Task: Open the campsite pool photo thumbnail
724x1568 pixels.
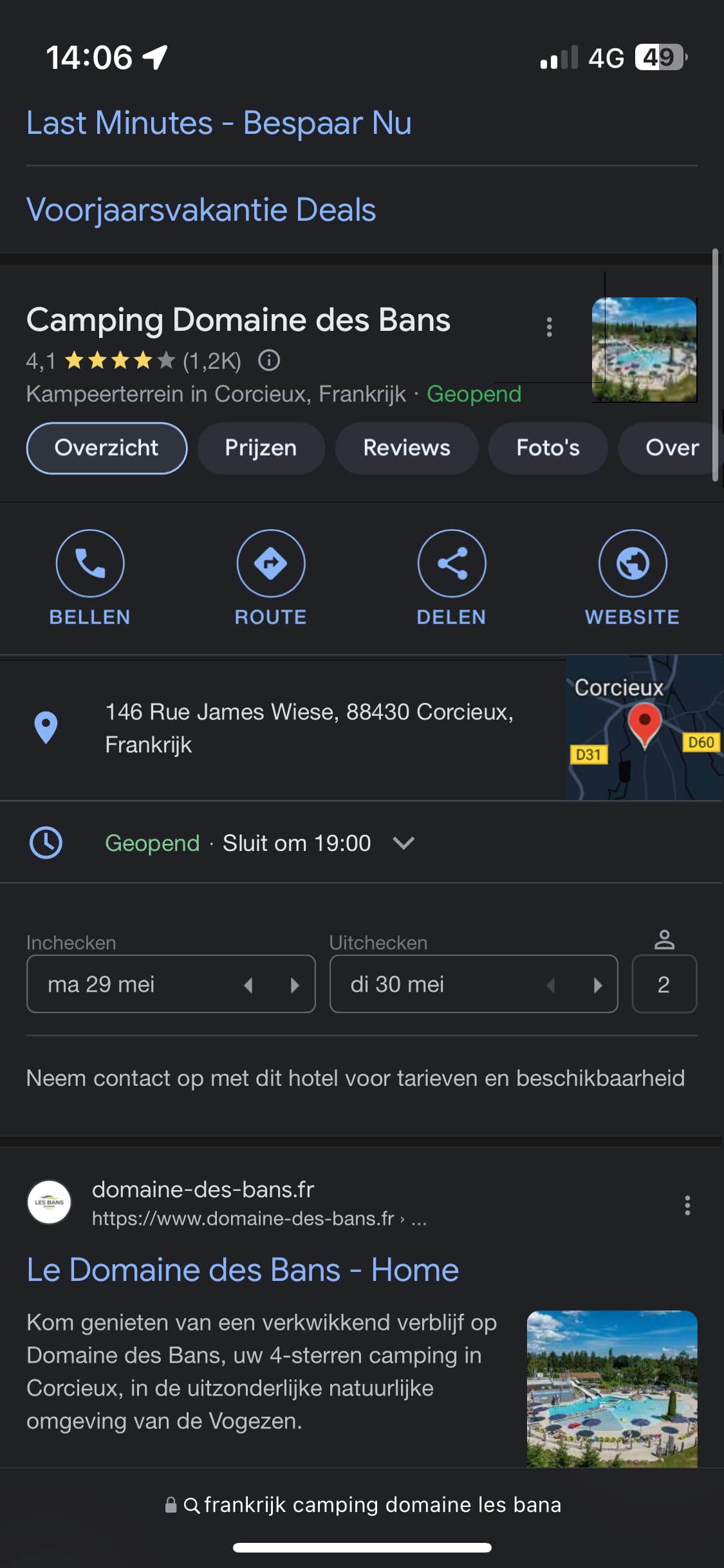Action: [x=644, y=350]
